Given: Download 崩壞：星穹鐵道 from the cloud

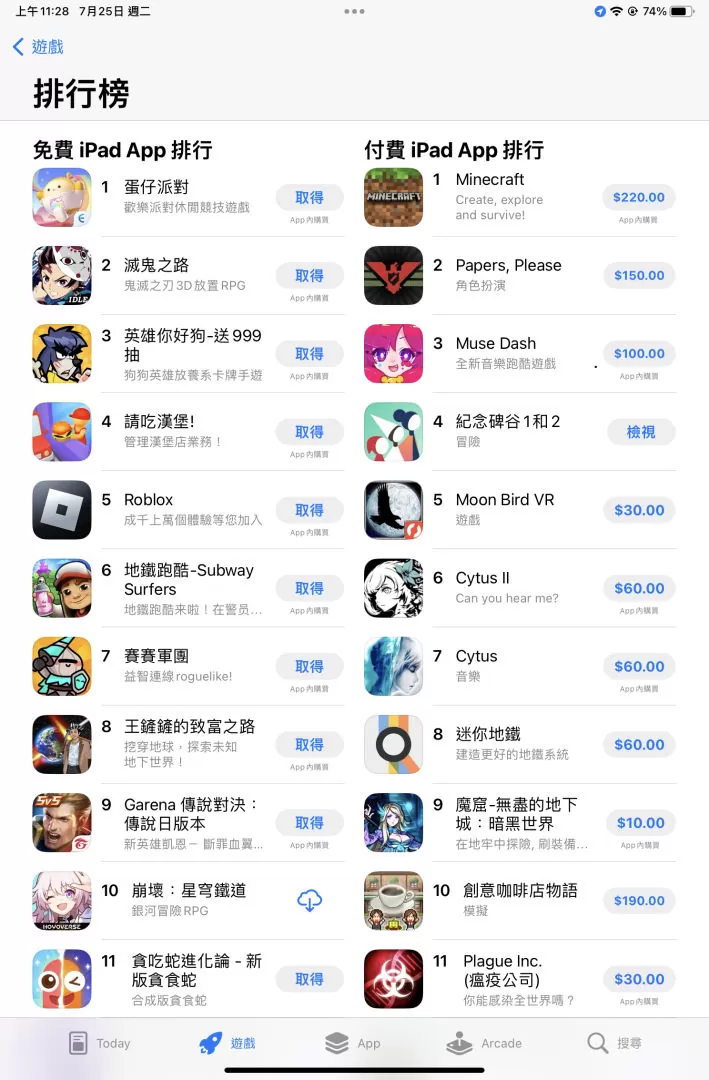Looking at the screenshot, I should (309, 901).
